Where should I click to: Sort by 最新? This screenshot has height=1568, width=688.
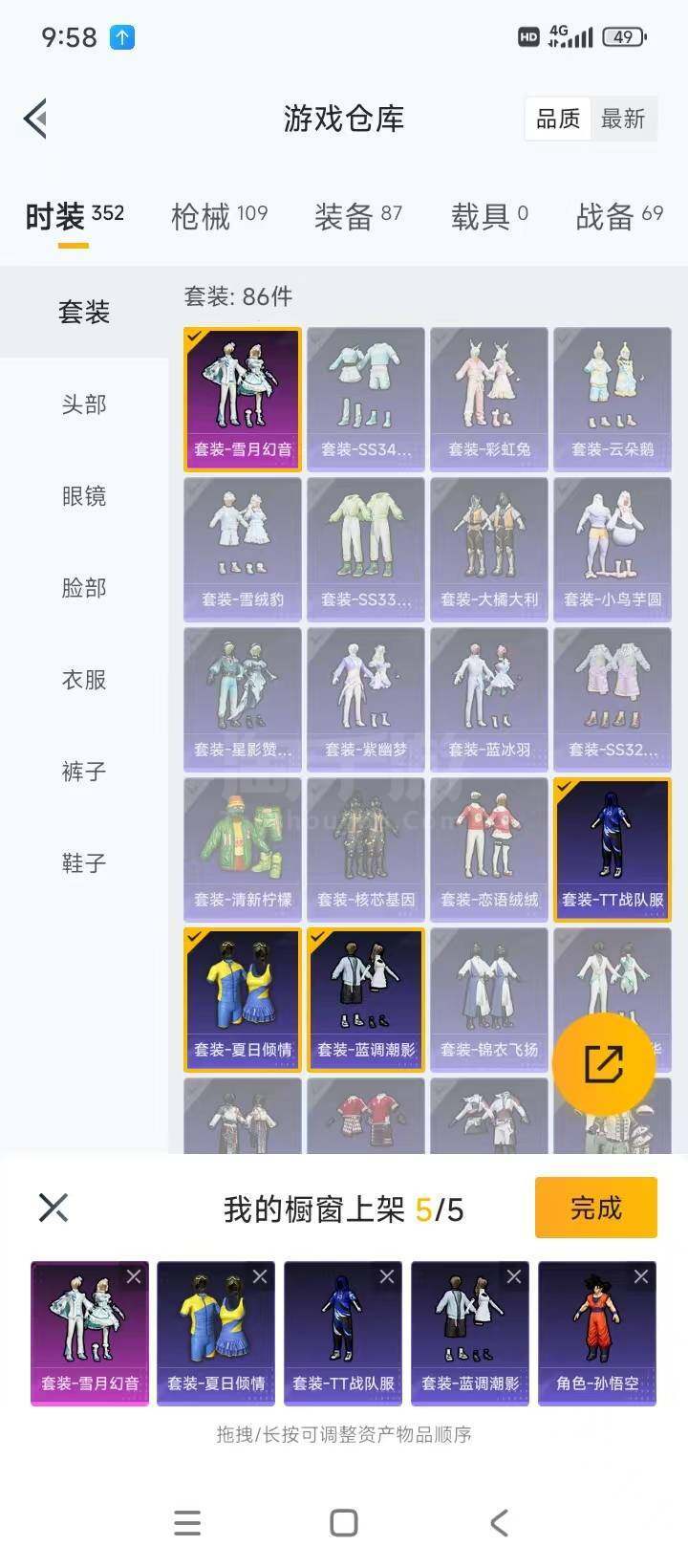[623, 119]
